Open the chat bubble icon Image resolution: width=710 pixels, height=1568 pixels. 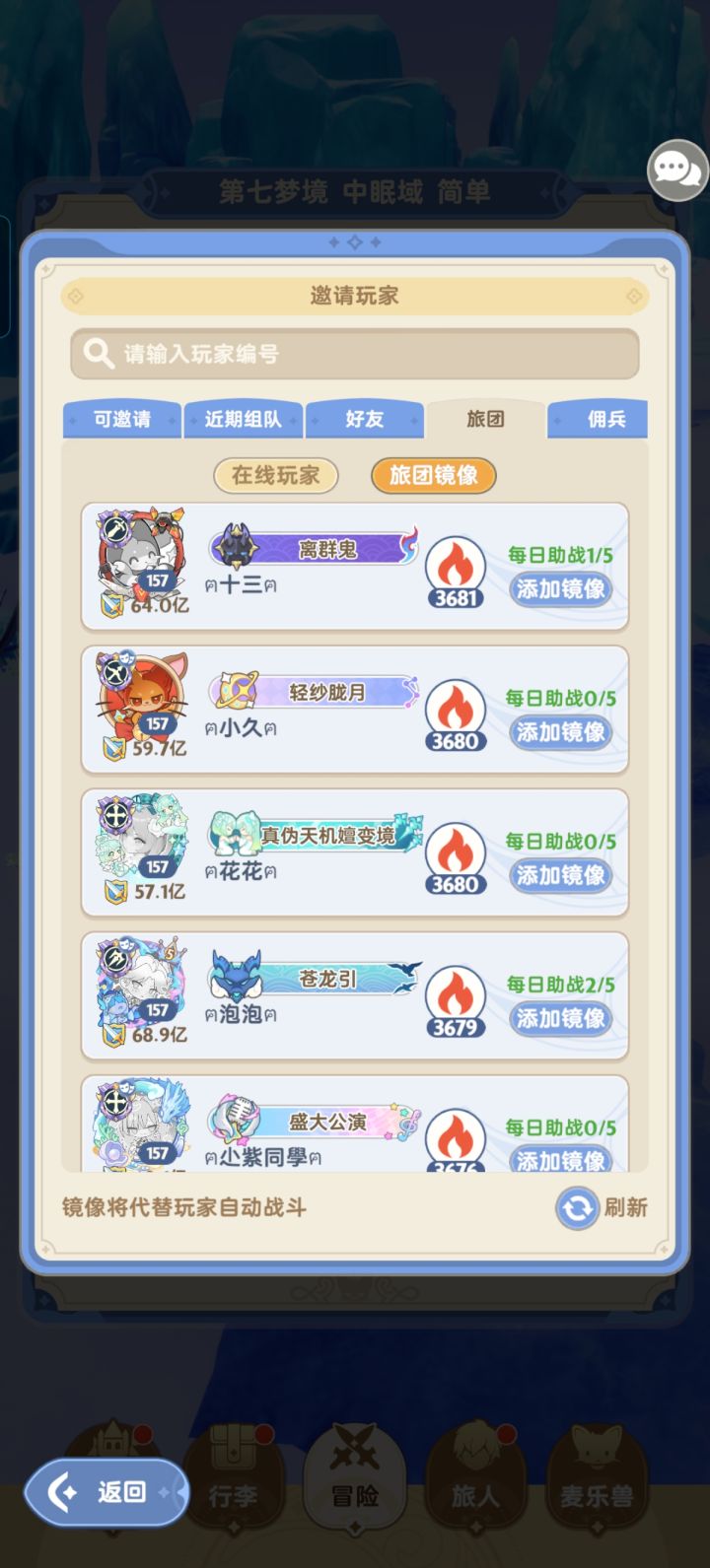coord(677,170)
